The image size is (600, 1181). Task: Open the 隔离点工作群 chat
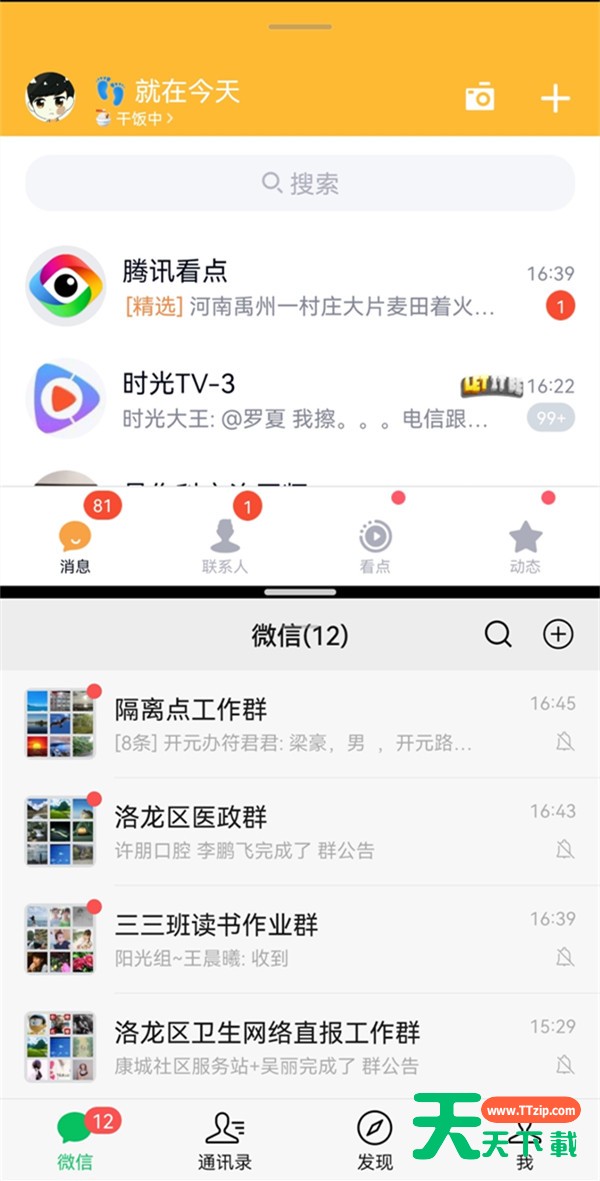click(300, 724)
